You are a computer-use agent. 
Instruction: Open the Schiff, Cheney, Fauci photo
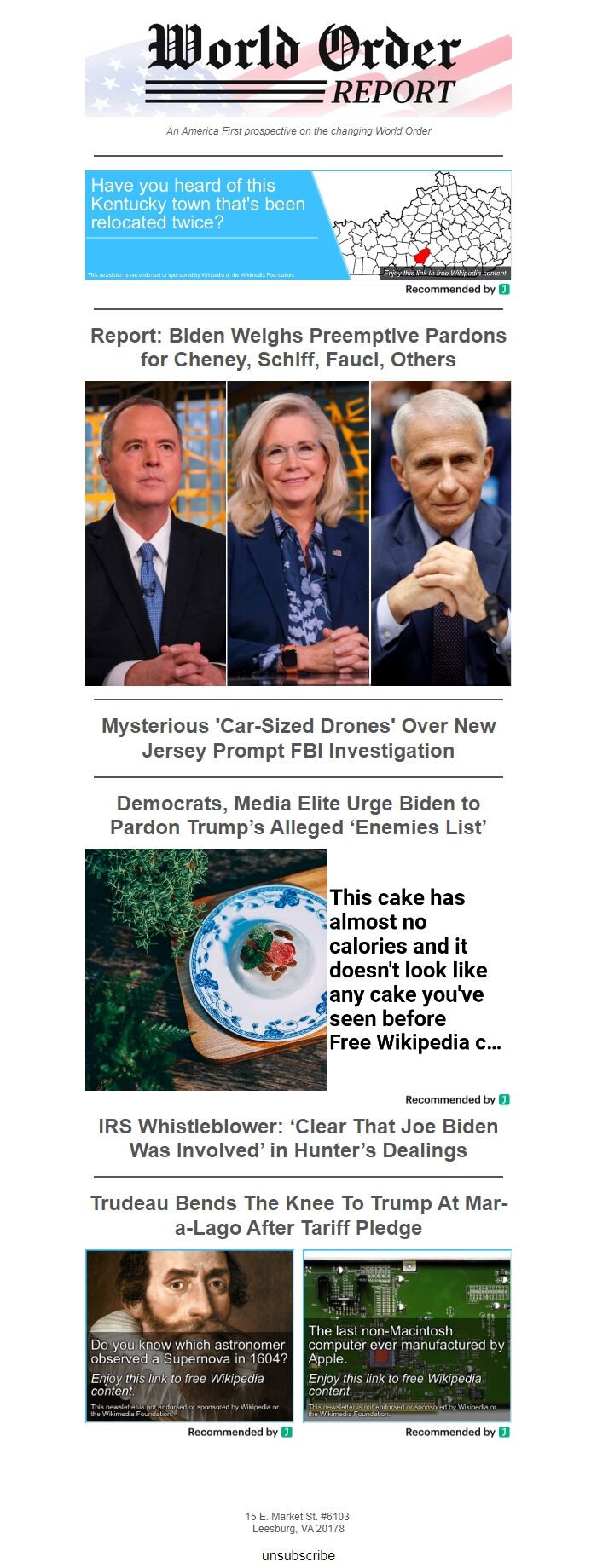(x=298, y=533)
